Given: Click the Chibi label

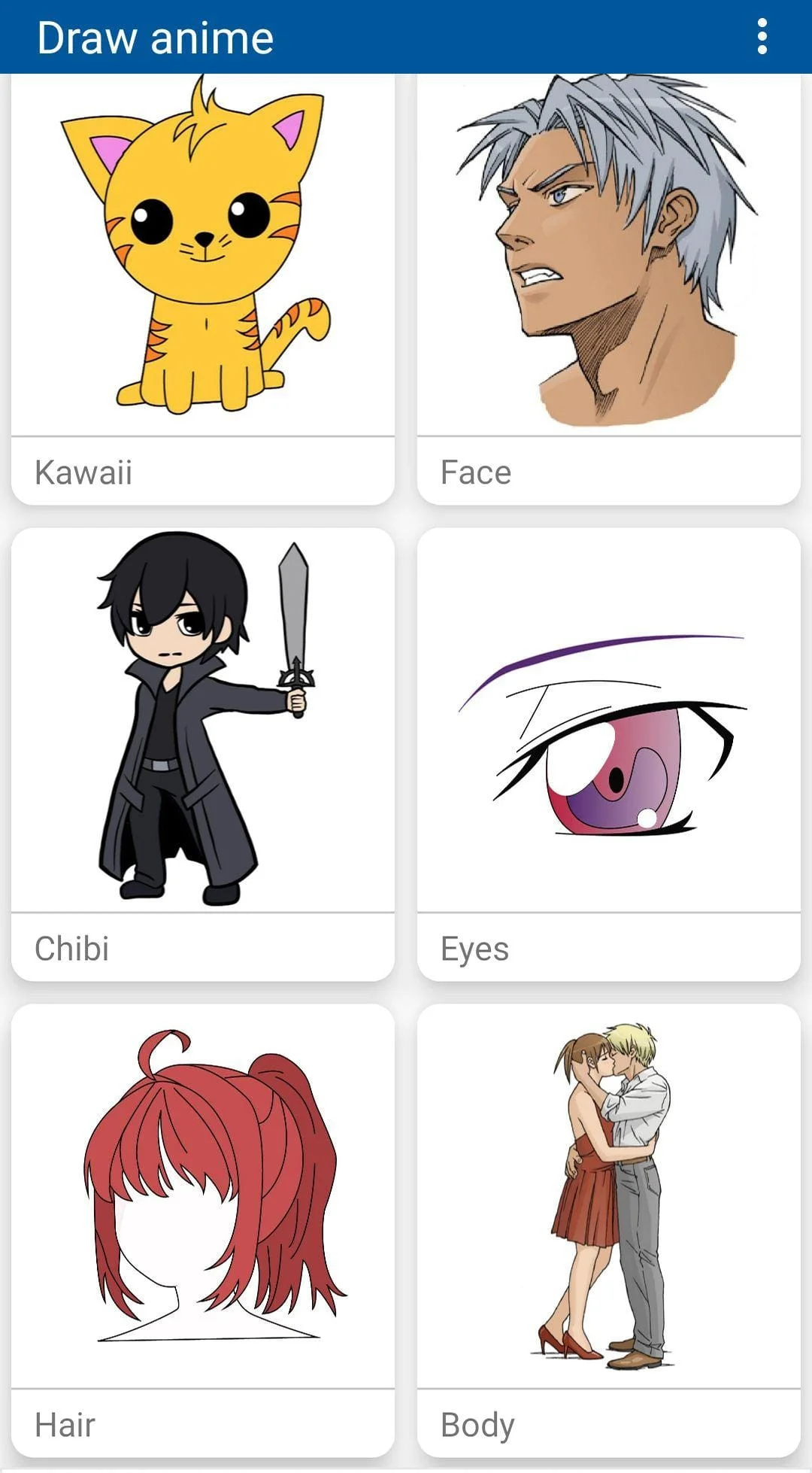Looking at the screenshot, I should click(72, 949).
